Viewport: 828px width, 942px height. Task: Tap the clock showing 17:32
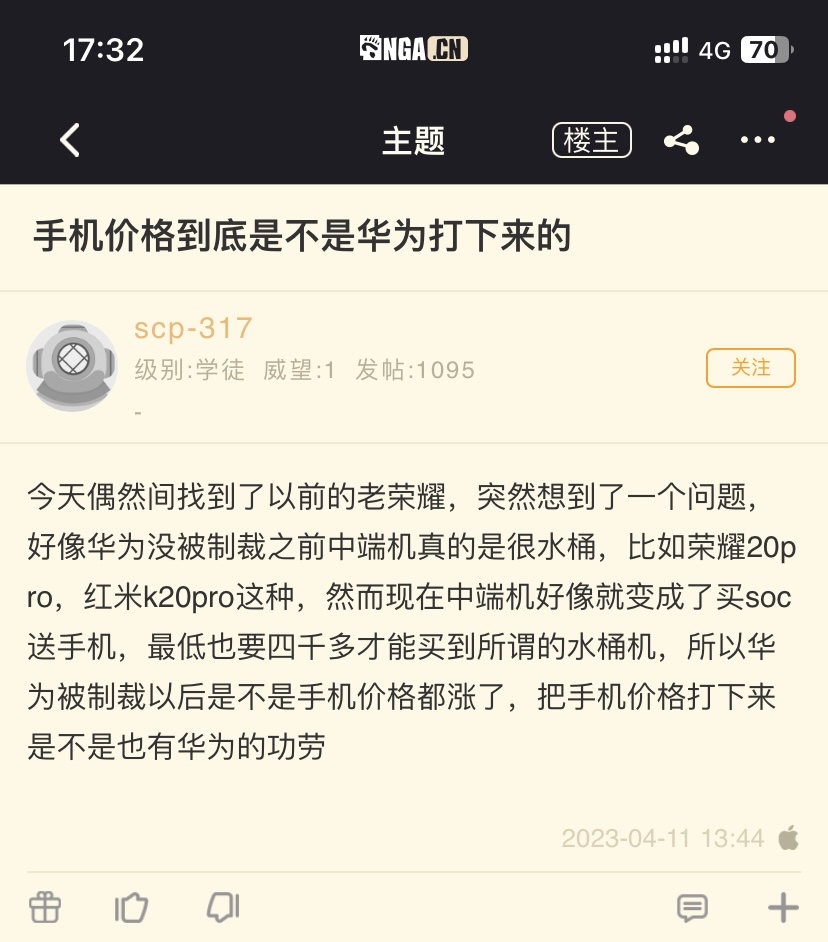104,49
